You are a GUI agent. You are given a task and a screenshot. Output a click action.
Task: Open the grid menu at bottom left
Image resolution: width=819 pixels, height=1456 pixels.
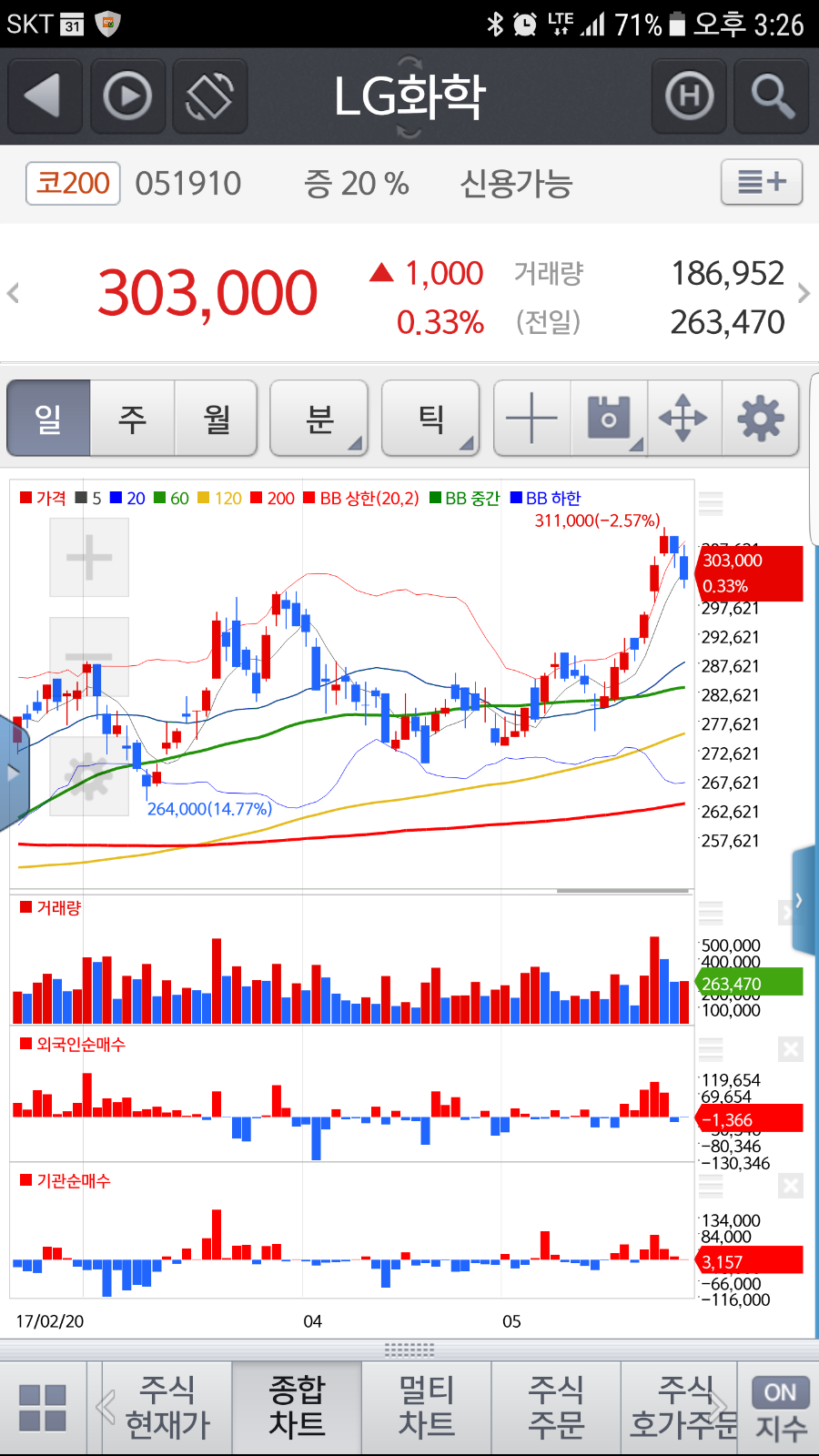(x=43, y=1408)
